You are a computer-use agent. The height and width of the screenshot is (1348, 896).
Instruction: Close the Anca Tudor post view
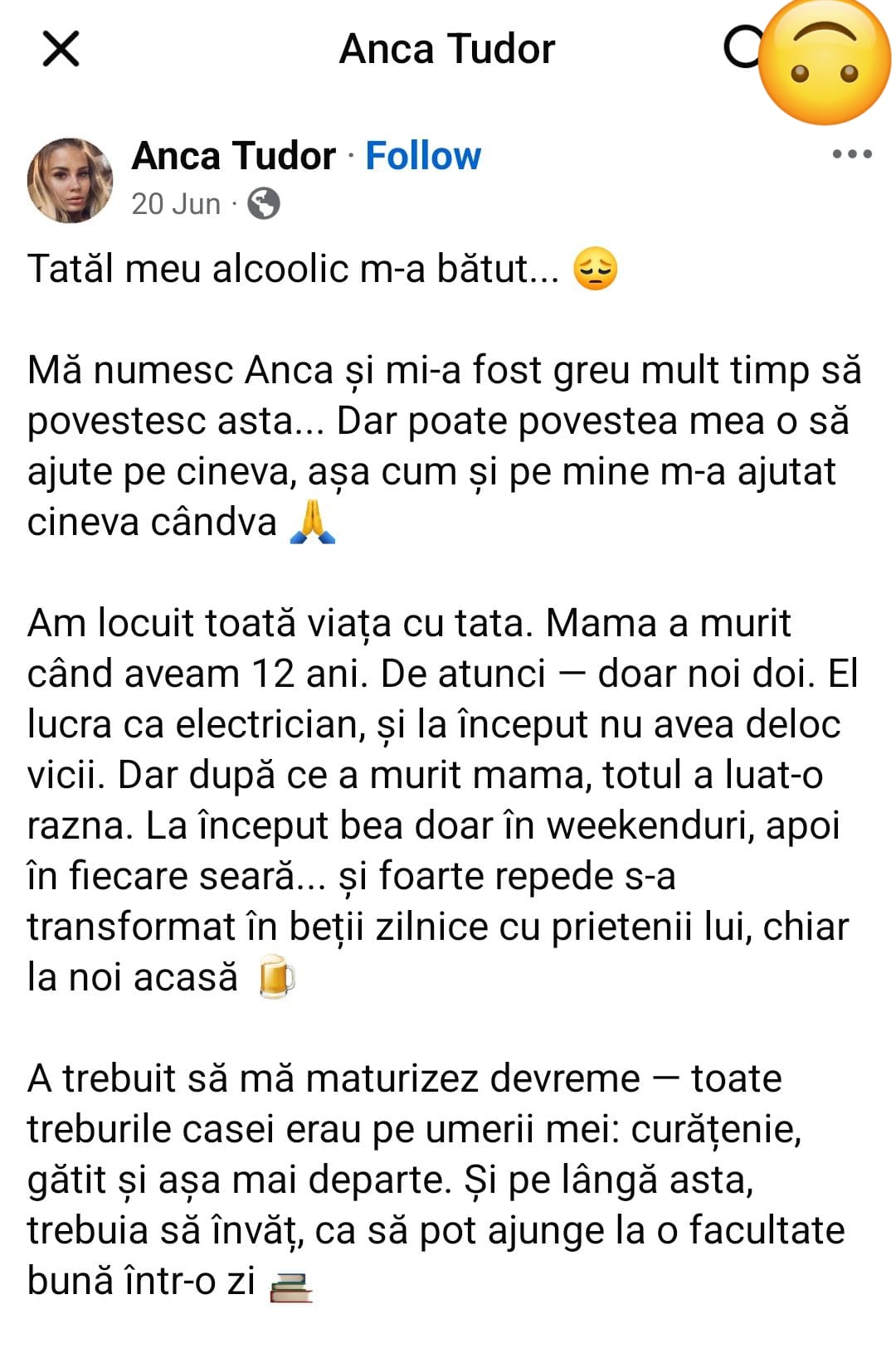coord(61,48)
